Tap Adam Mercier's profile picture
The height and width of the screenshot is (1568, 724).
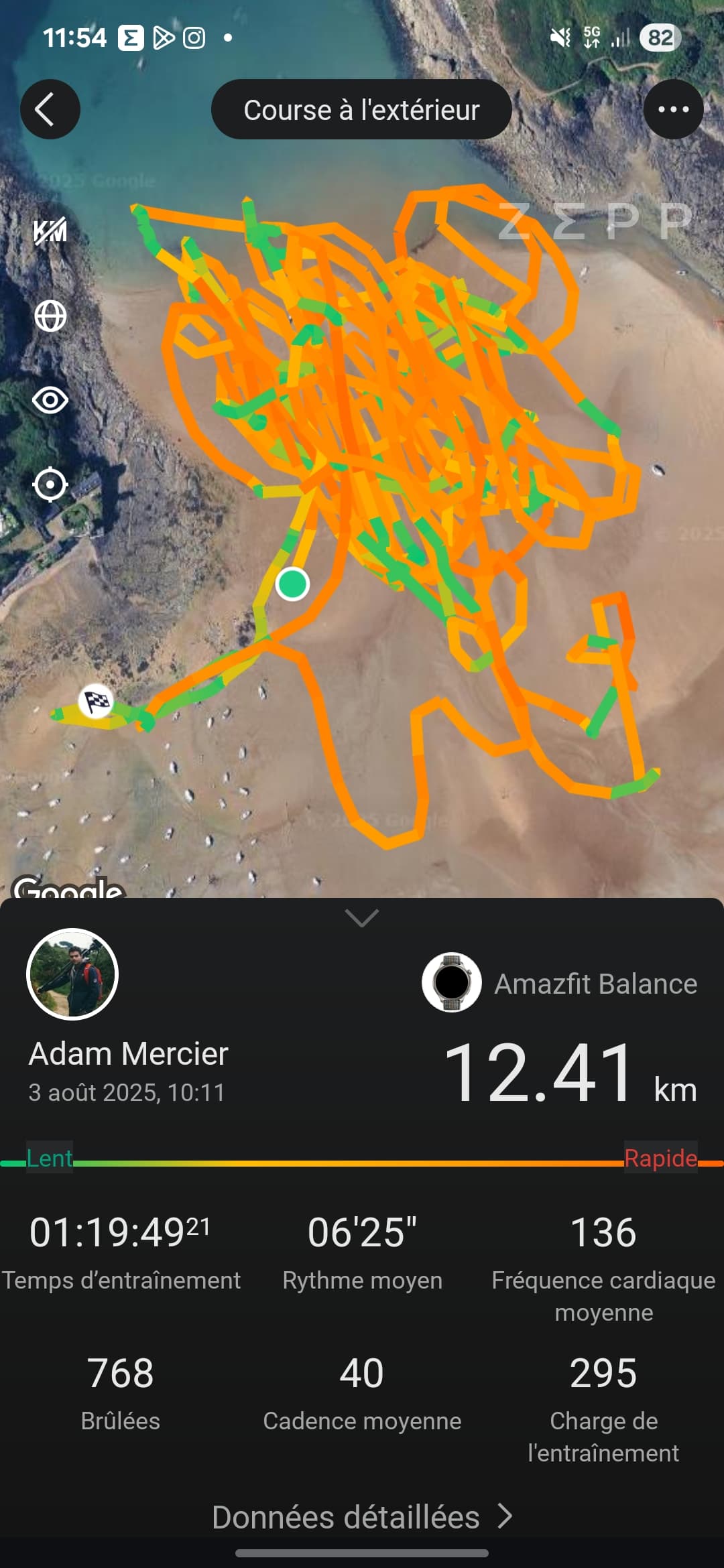tap(72, 974)
